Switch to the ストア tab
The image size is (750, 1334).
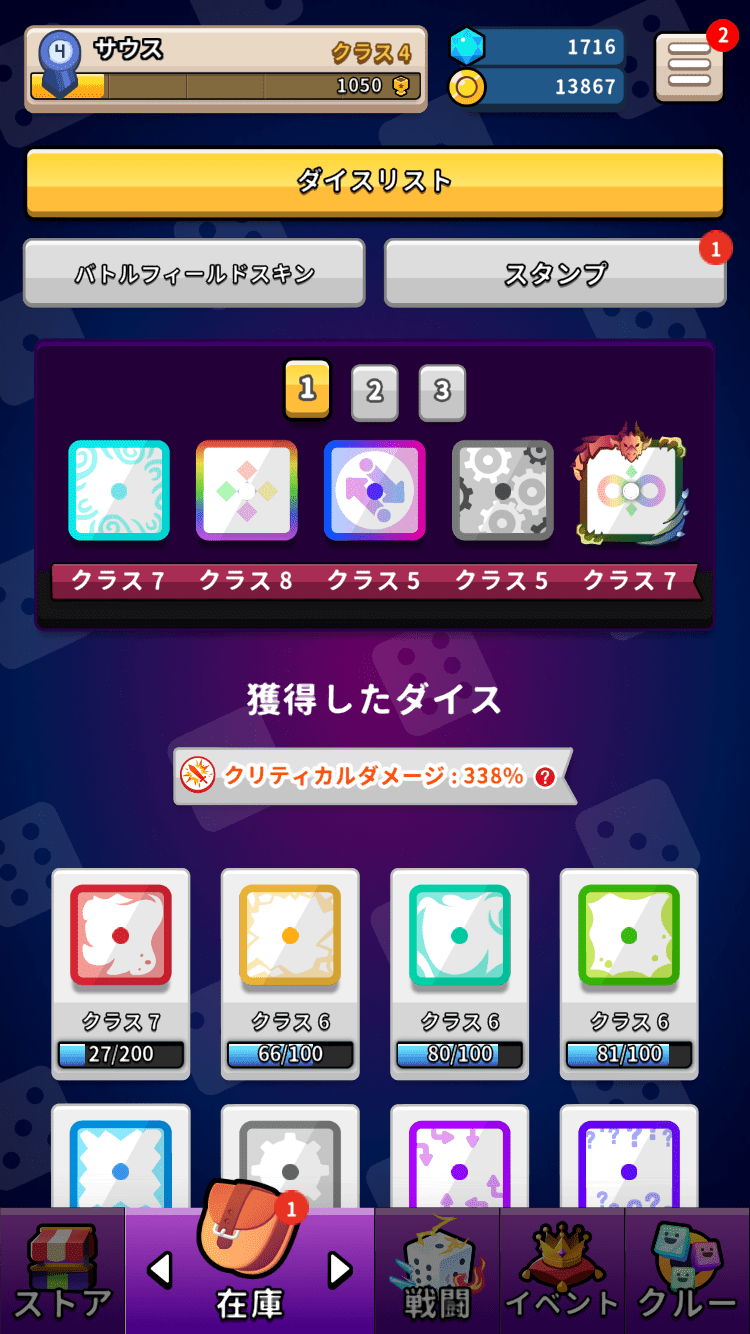coord(62,1272)
